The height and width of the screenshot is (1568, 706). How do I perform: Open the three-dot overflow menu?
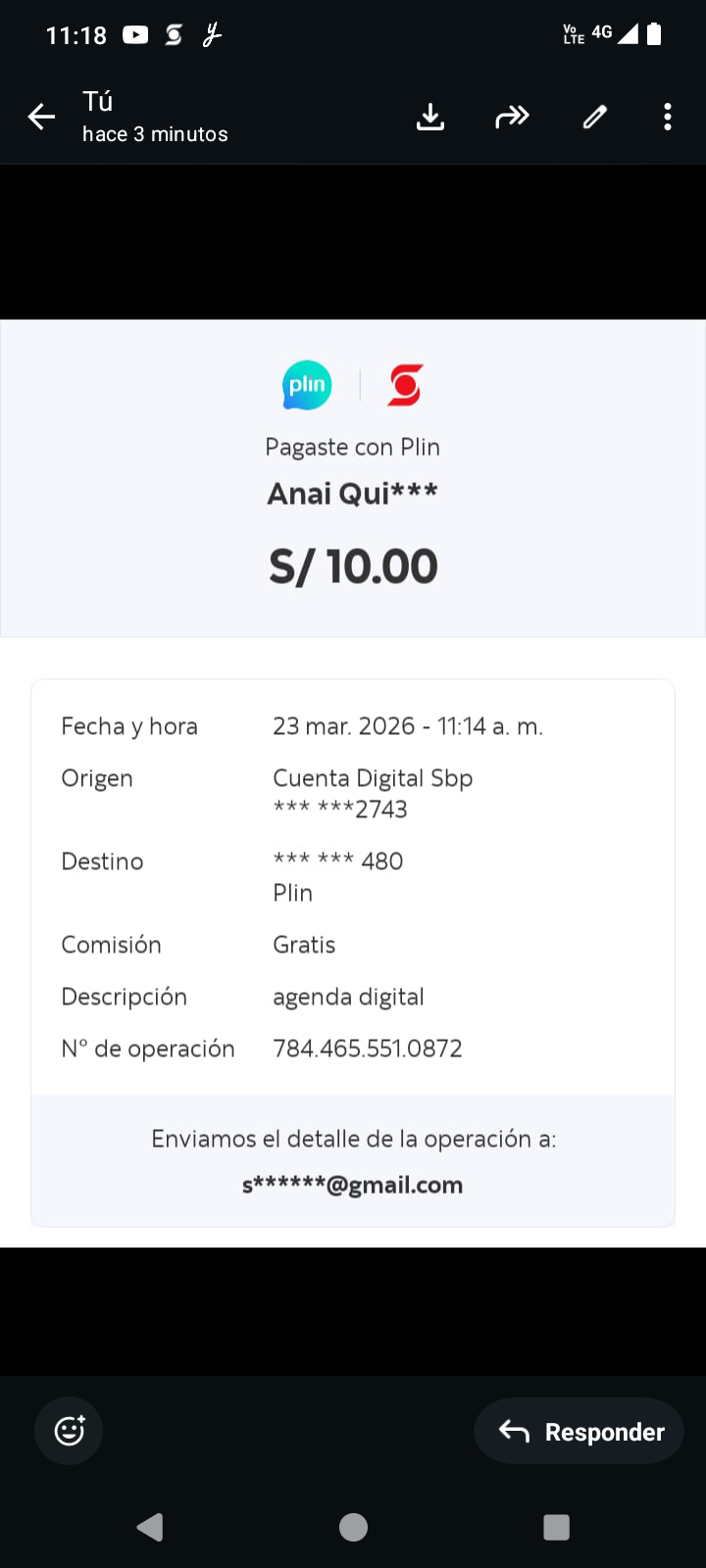667,118
